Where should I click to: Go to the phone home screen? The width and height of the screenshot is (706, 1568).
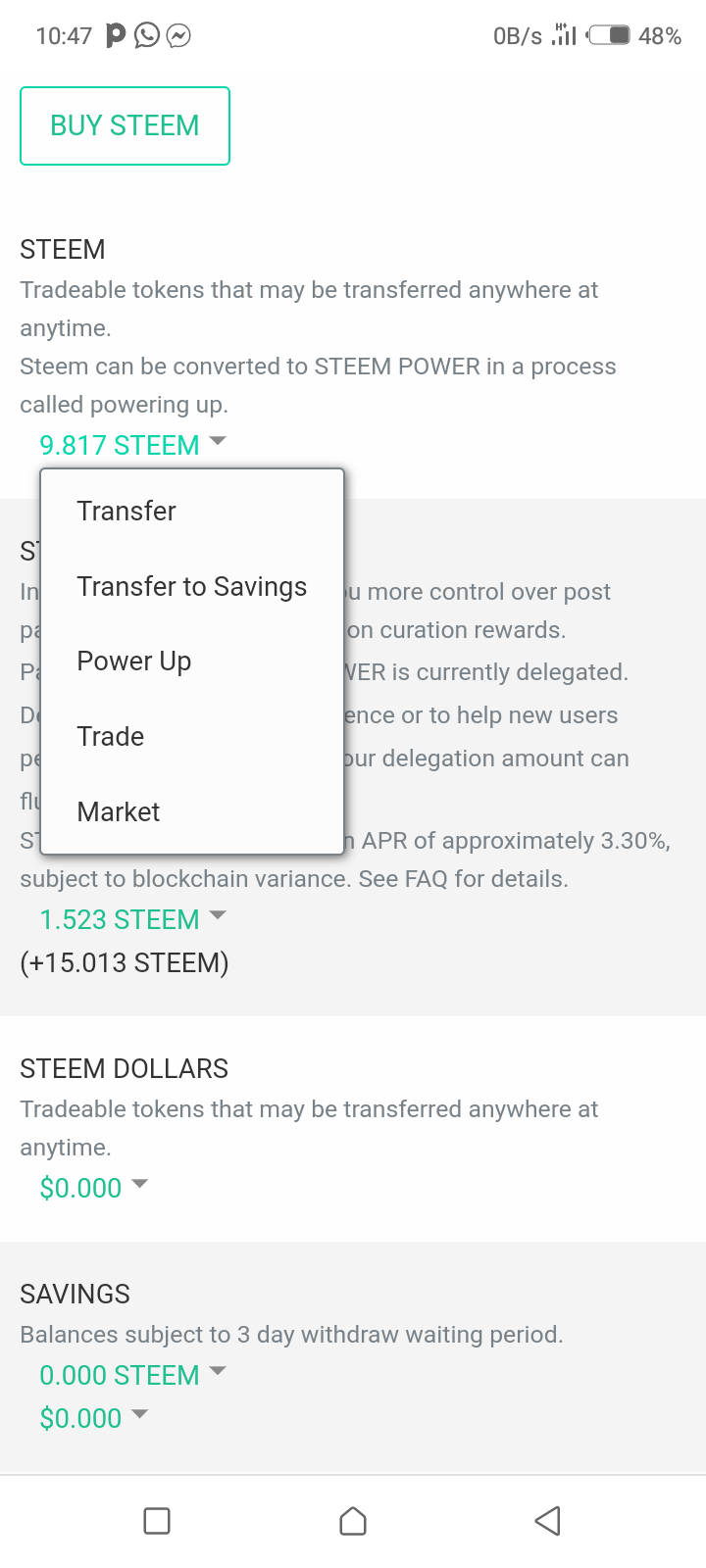353,1521
